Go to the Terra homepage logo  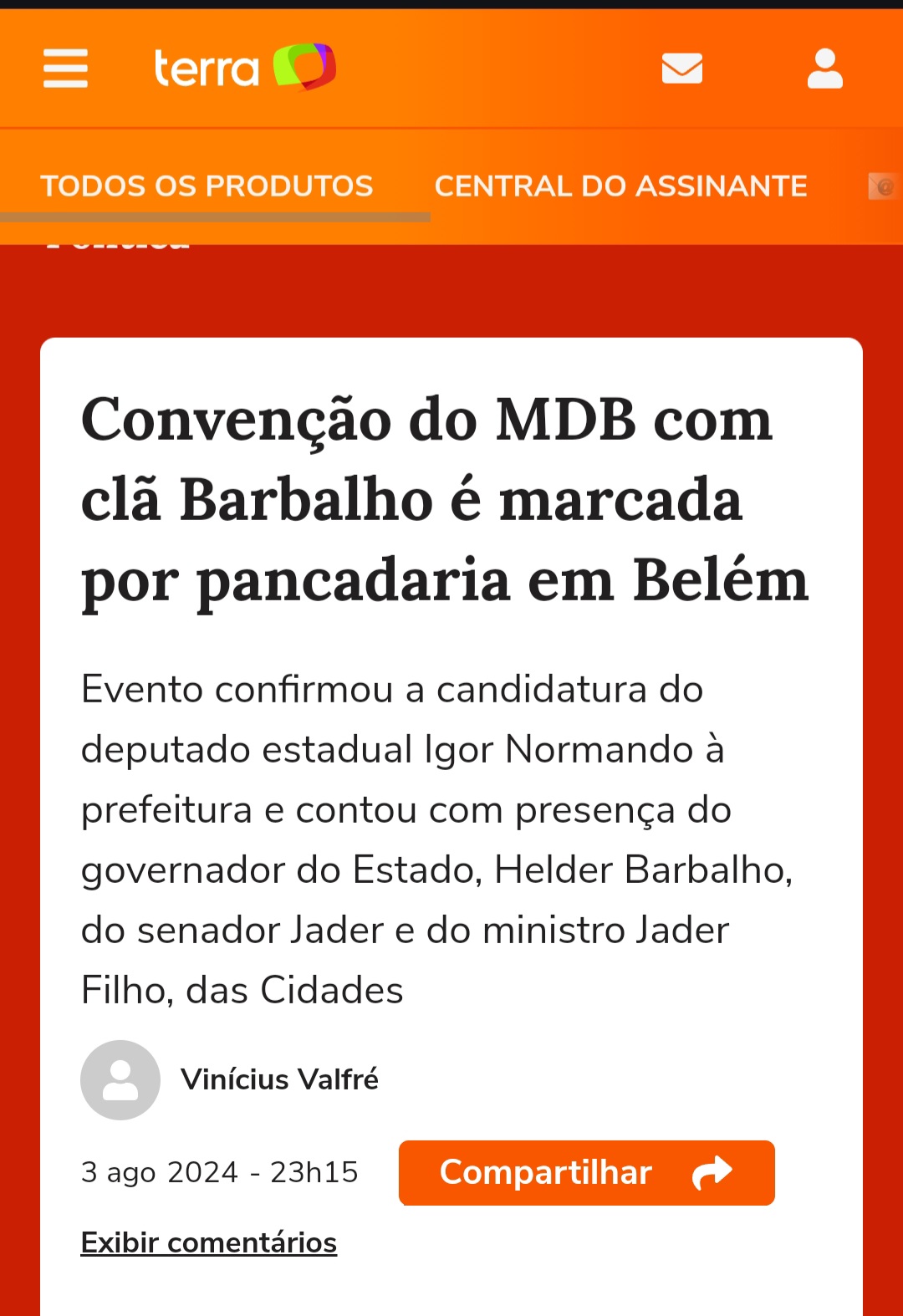(244, 67)
